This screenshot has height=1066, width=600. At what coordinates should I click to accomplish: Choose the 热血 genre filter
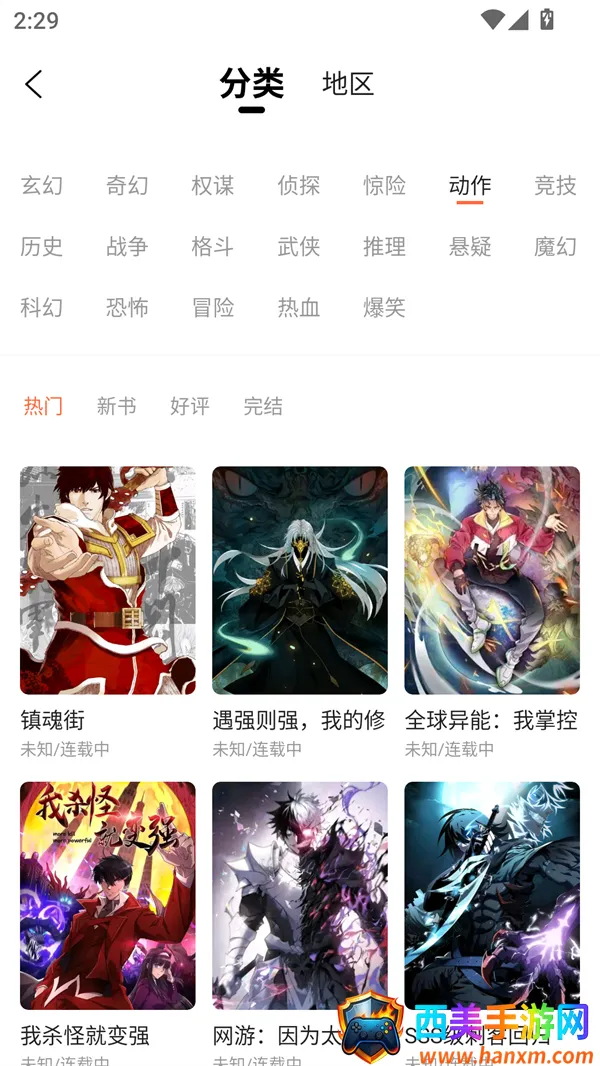[299, 307]
